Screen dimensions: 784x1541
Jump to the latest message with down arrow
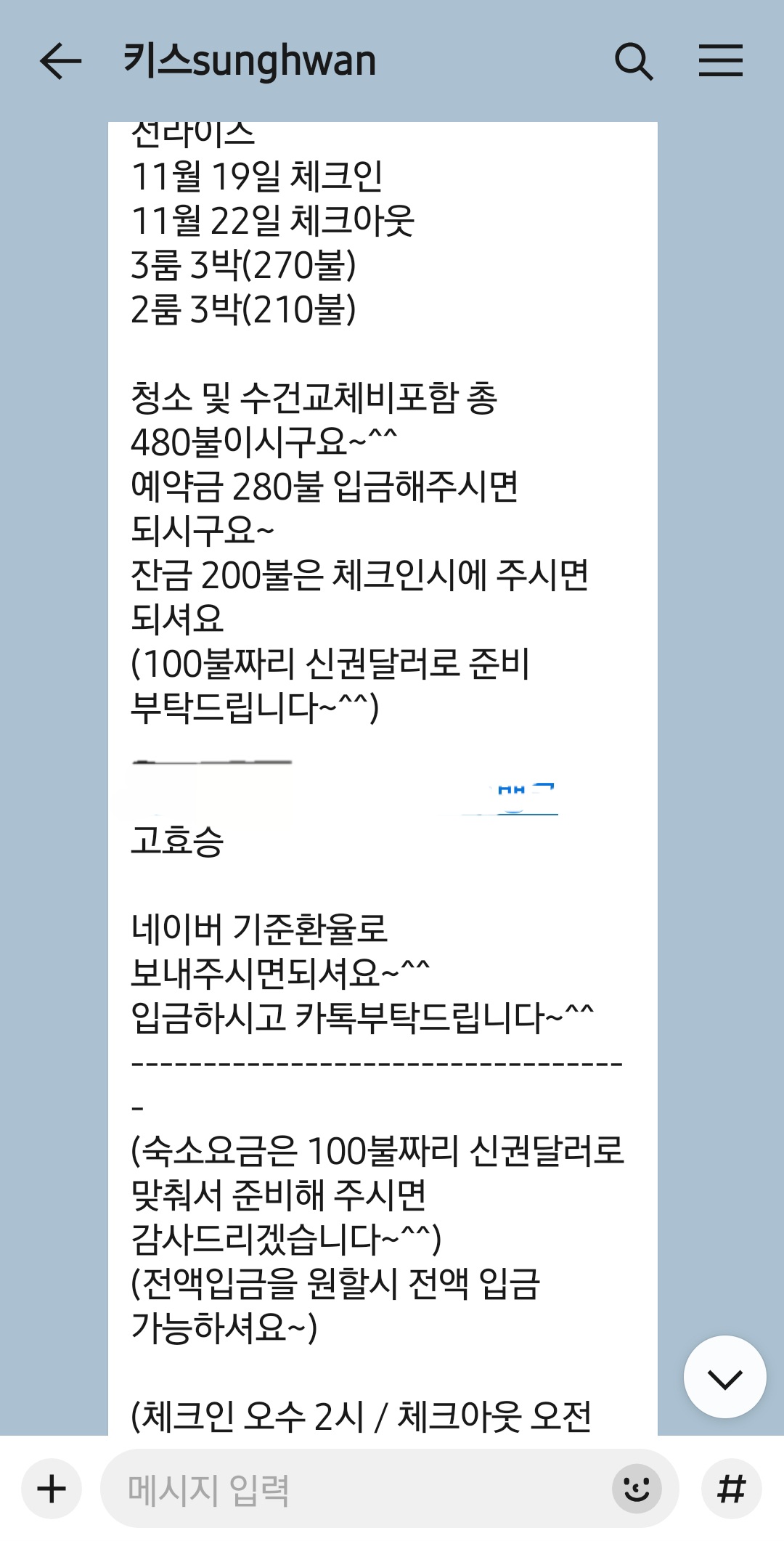pos(724,1377)
